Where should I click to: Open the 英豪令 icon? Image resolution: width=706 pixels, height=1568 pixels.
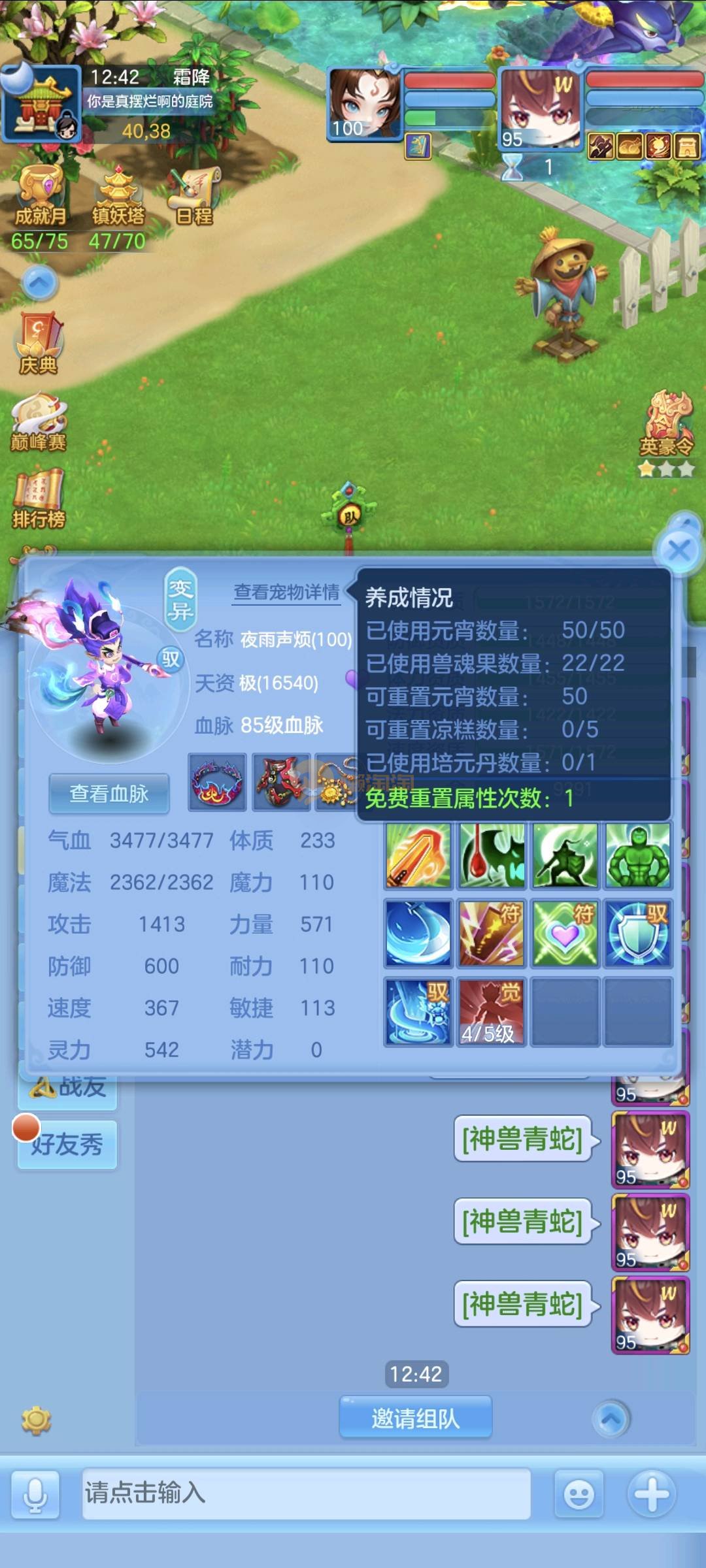click(x=666, y=425)
